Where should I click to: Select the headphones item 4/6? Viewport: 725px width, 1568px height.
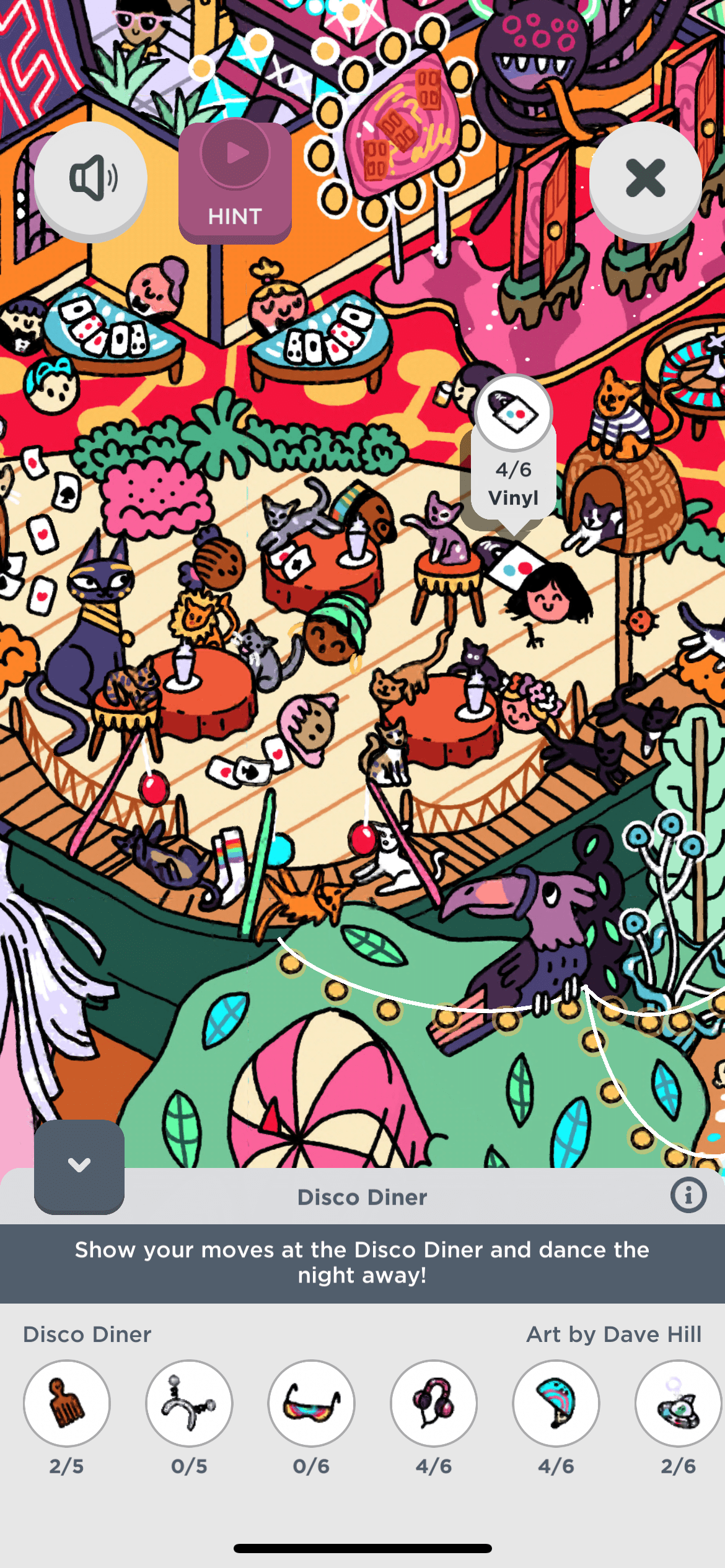click(434, 1403)
